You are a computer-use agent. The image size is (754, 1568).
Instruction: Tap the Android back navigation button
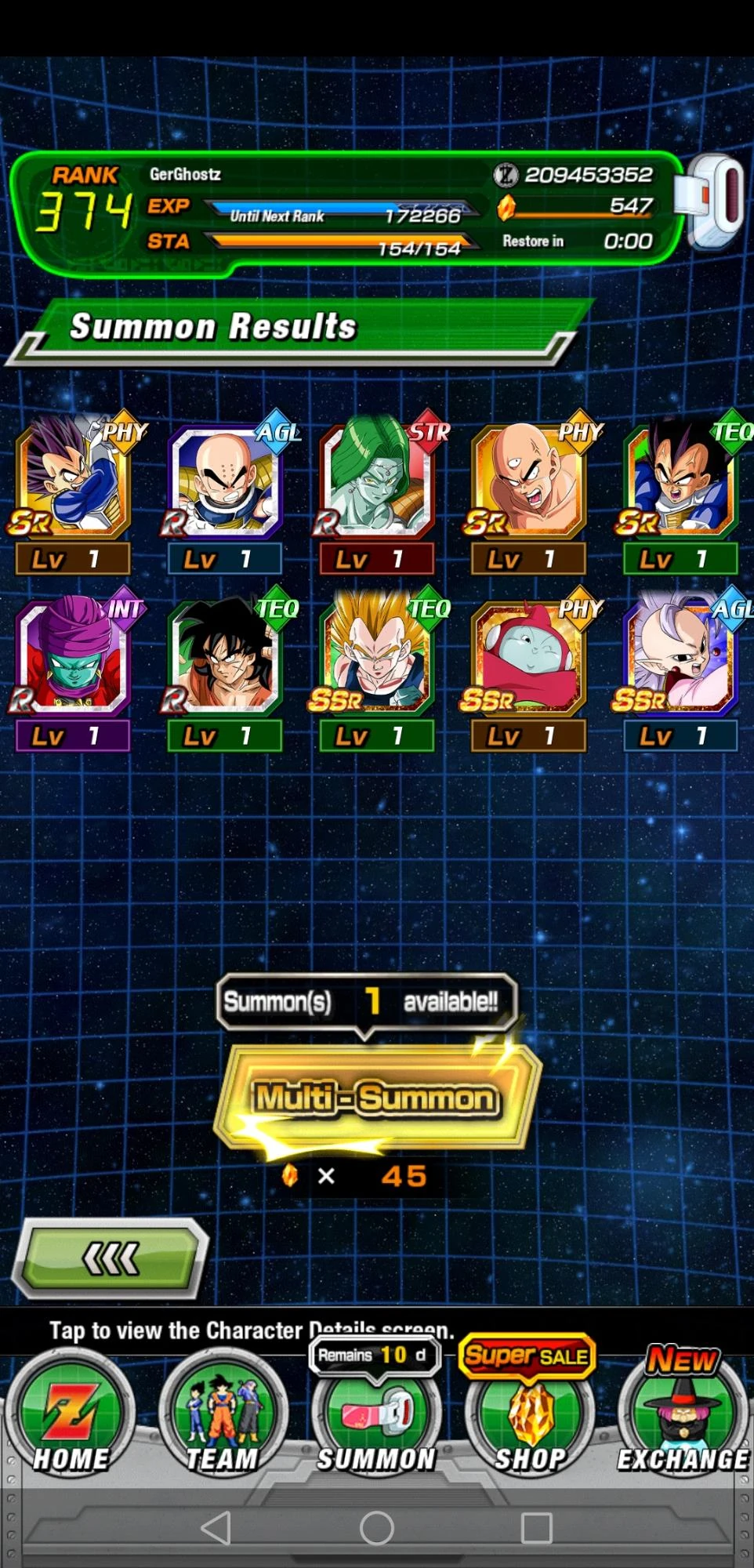216,1527
